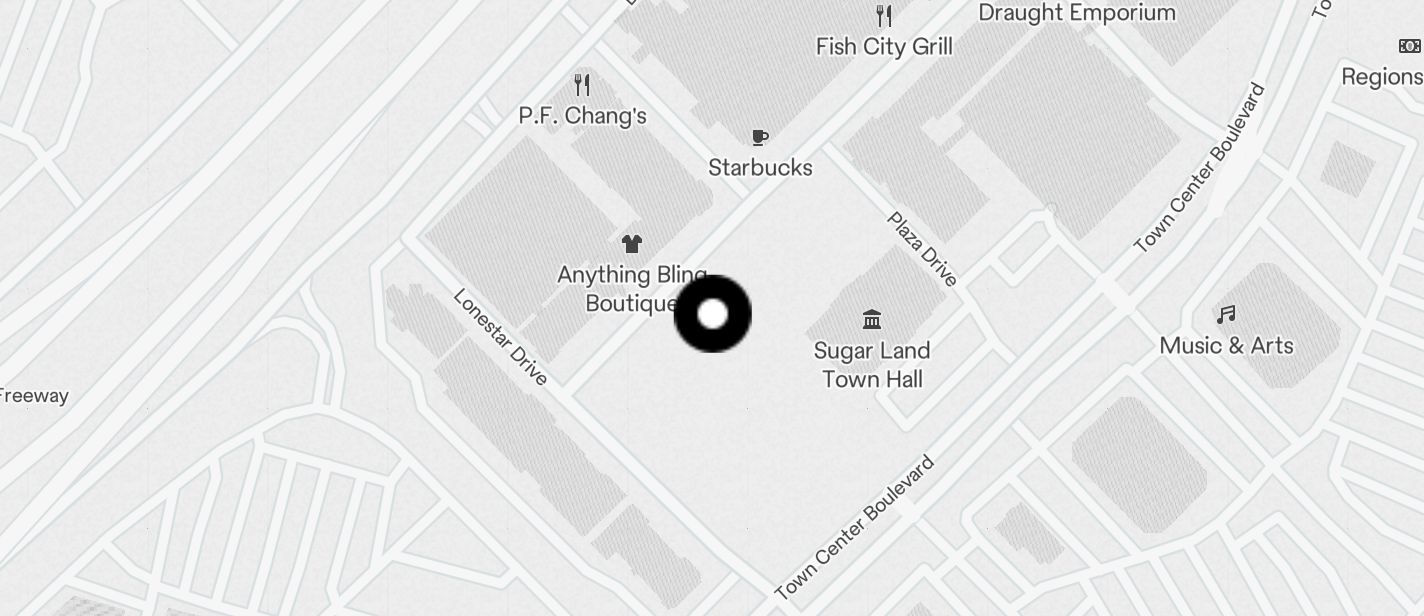The width and height of the screenshot is (1424, 616).
Task: Tap the center location pin marker
Action: pos(712,314)
